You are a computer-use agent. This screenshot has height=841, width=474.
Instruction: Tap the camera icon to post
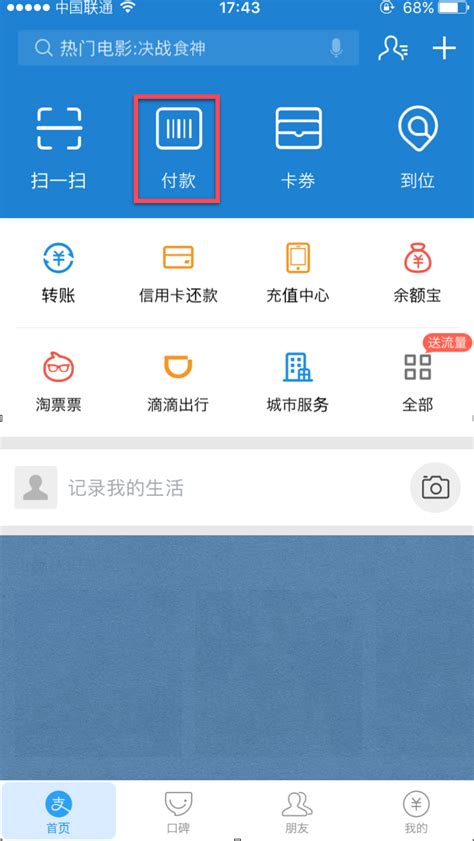pyautogui.click(x=435, y=488)
